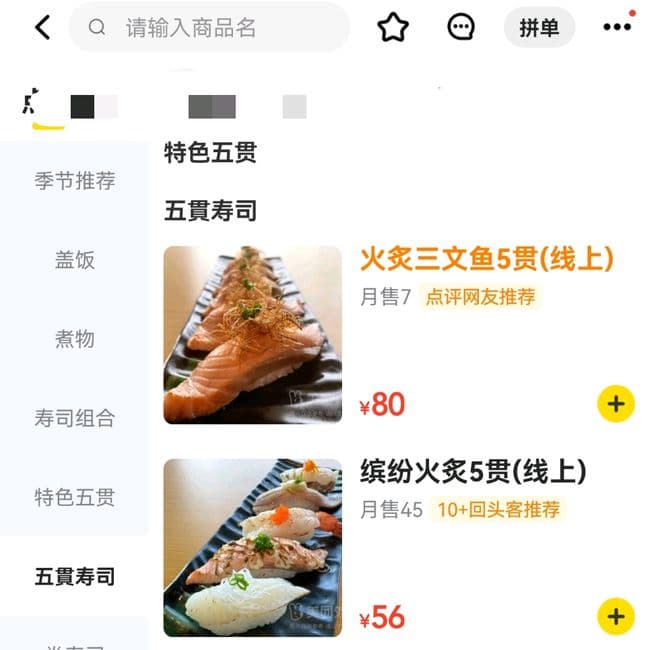This screenshot has height=650, width=660.
Task: Favorite this shop with the star icon
Action: click(x=393, y=28)
